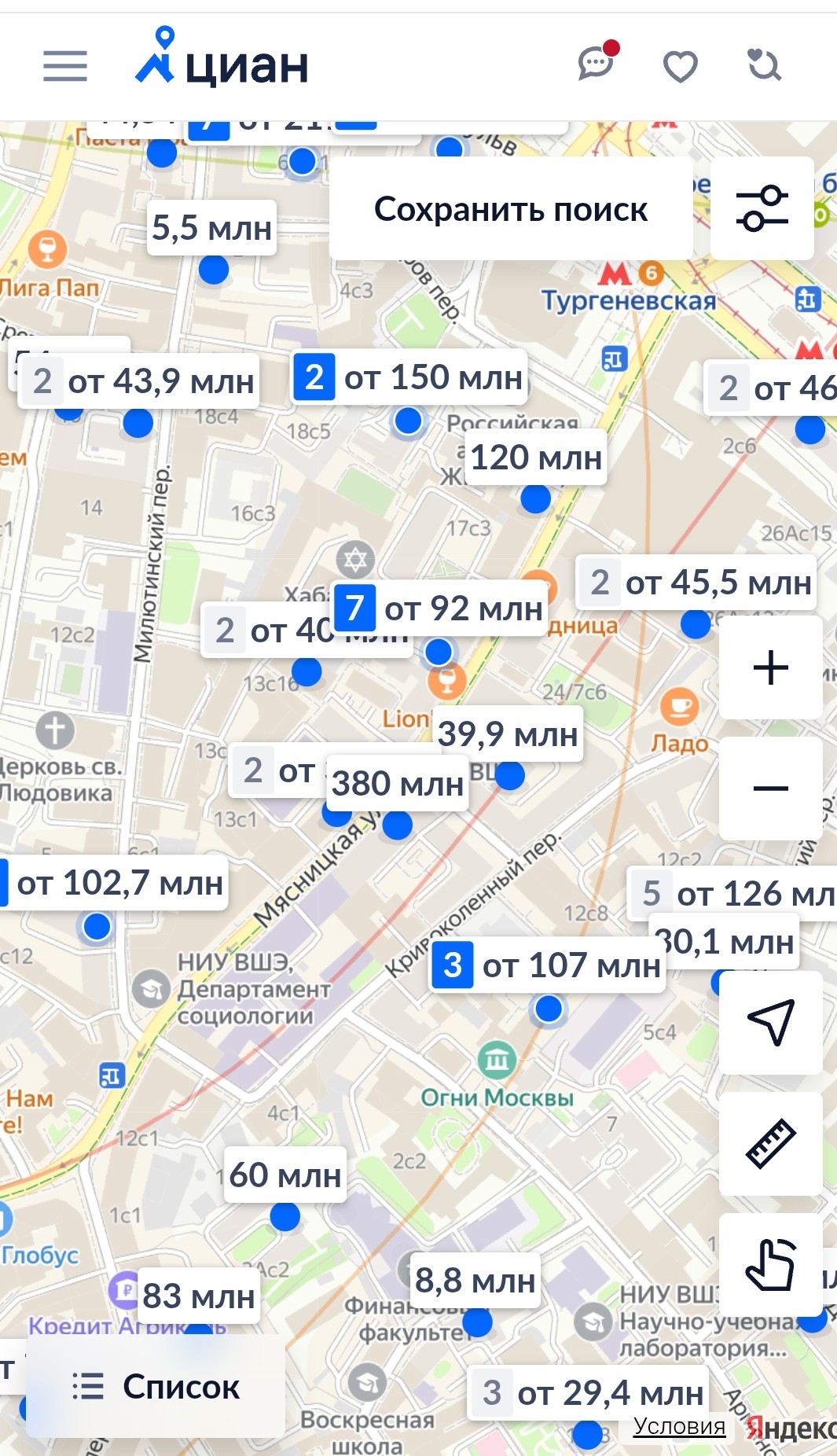
Task: Open listing priced 60 млн
Action: click(x=285, y=1175)
